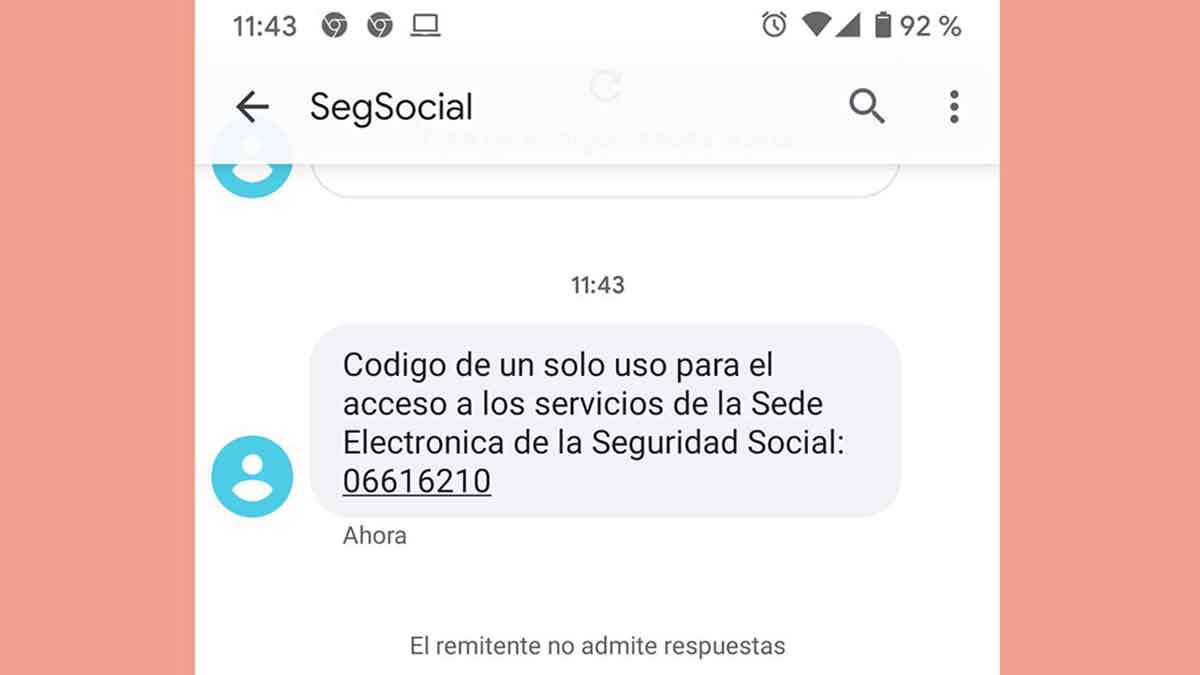Tap the underlined code 06616210

(416, 482)
